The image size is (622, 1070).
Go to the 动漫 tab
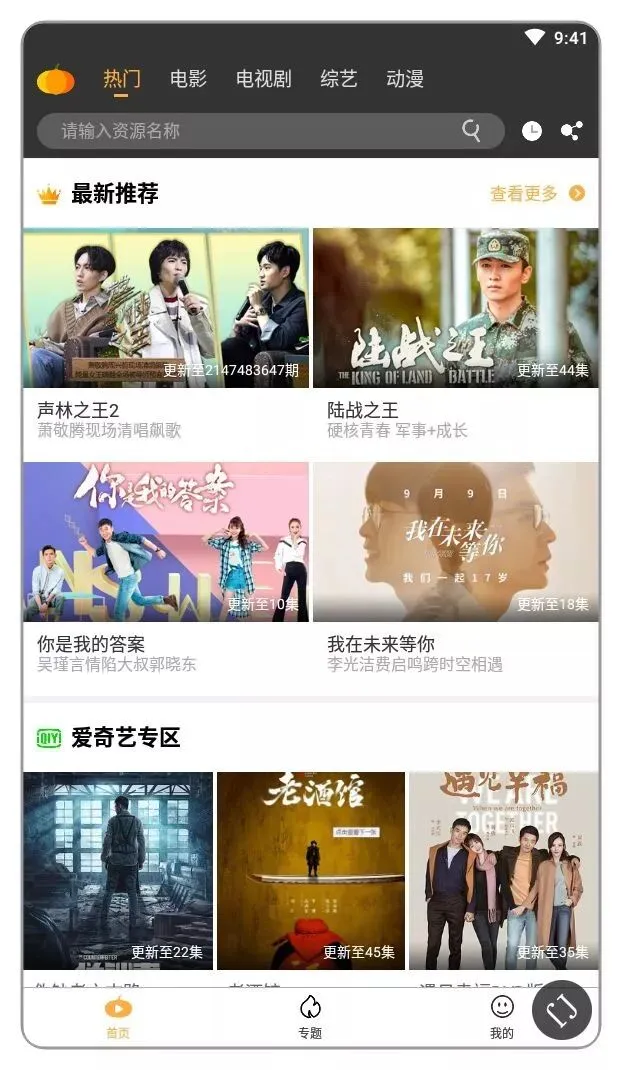click(405, 79)
